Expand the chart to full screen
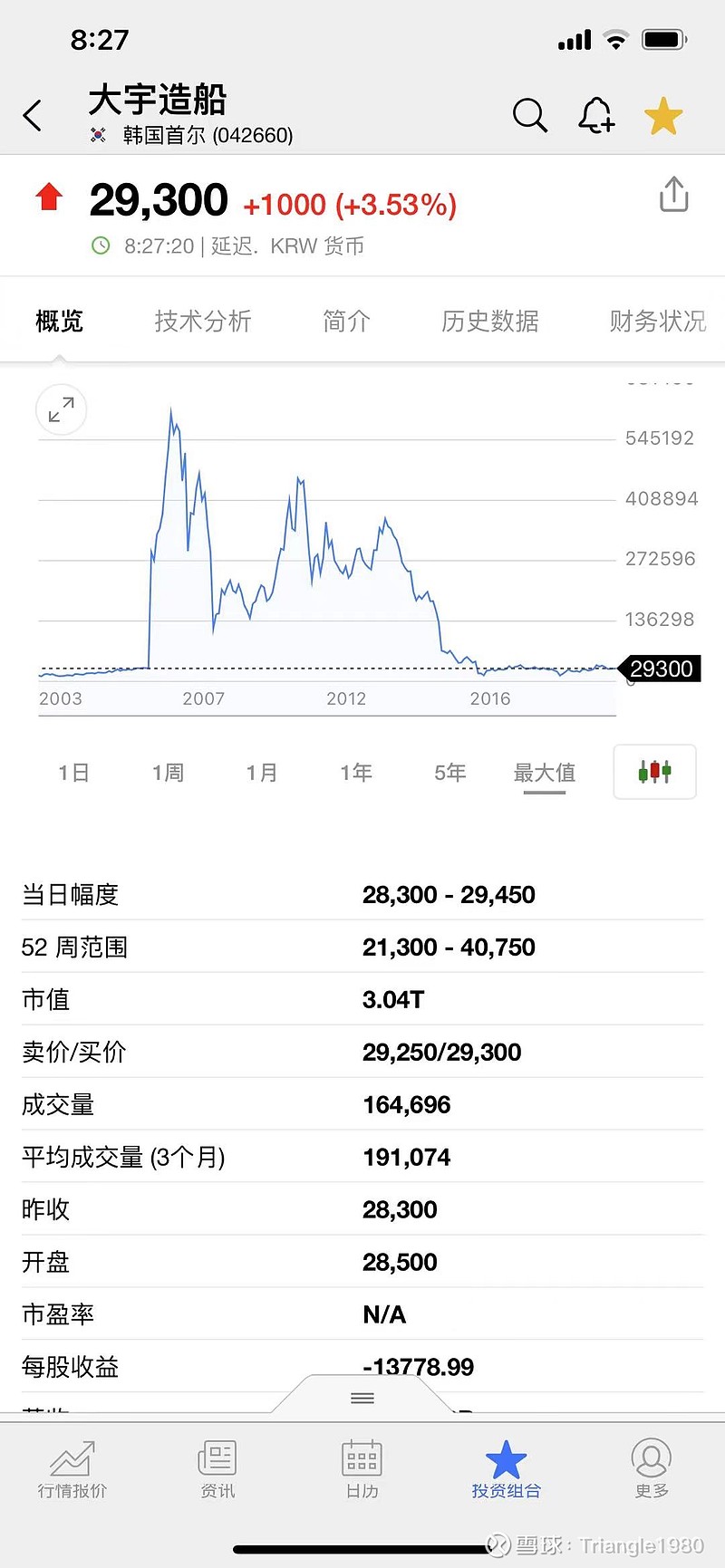725x1568 pixels. 62,410
